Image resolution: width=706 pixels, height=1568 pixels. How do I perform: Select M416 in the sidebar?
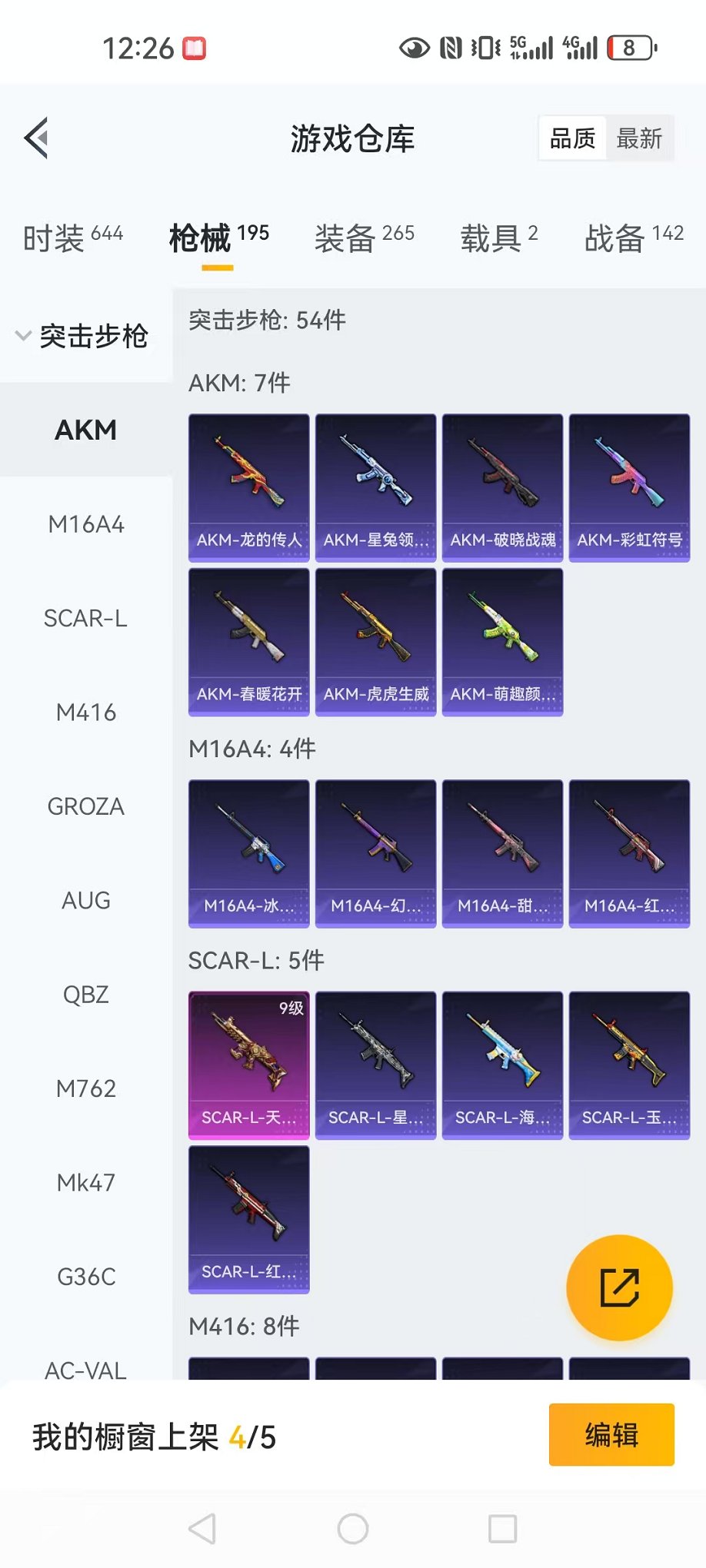[x=86, y=713]
